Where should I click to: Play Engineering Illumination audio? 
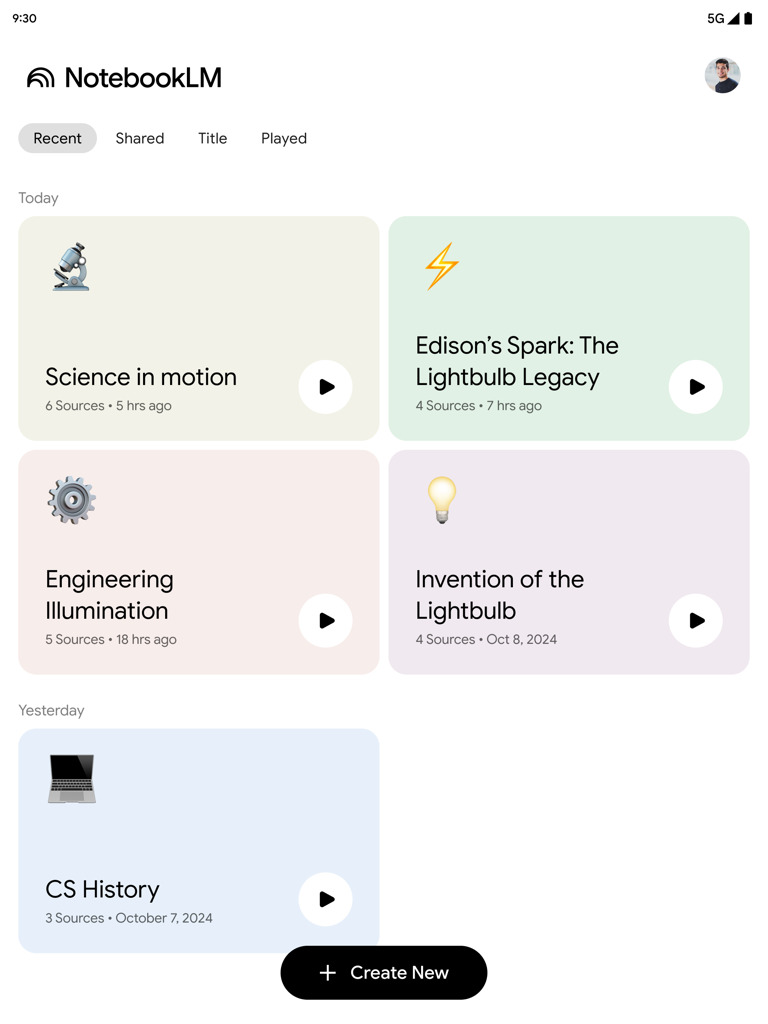(x=325, y=621)
